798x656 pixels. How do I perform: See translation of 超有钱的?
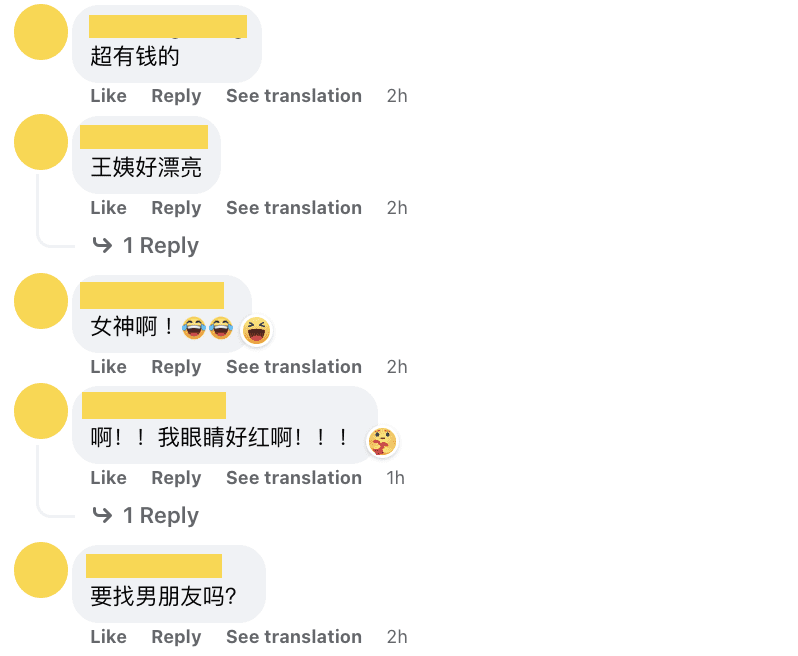(x=293, y=96)
